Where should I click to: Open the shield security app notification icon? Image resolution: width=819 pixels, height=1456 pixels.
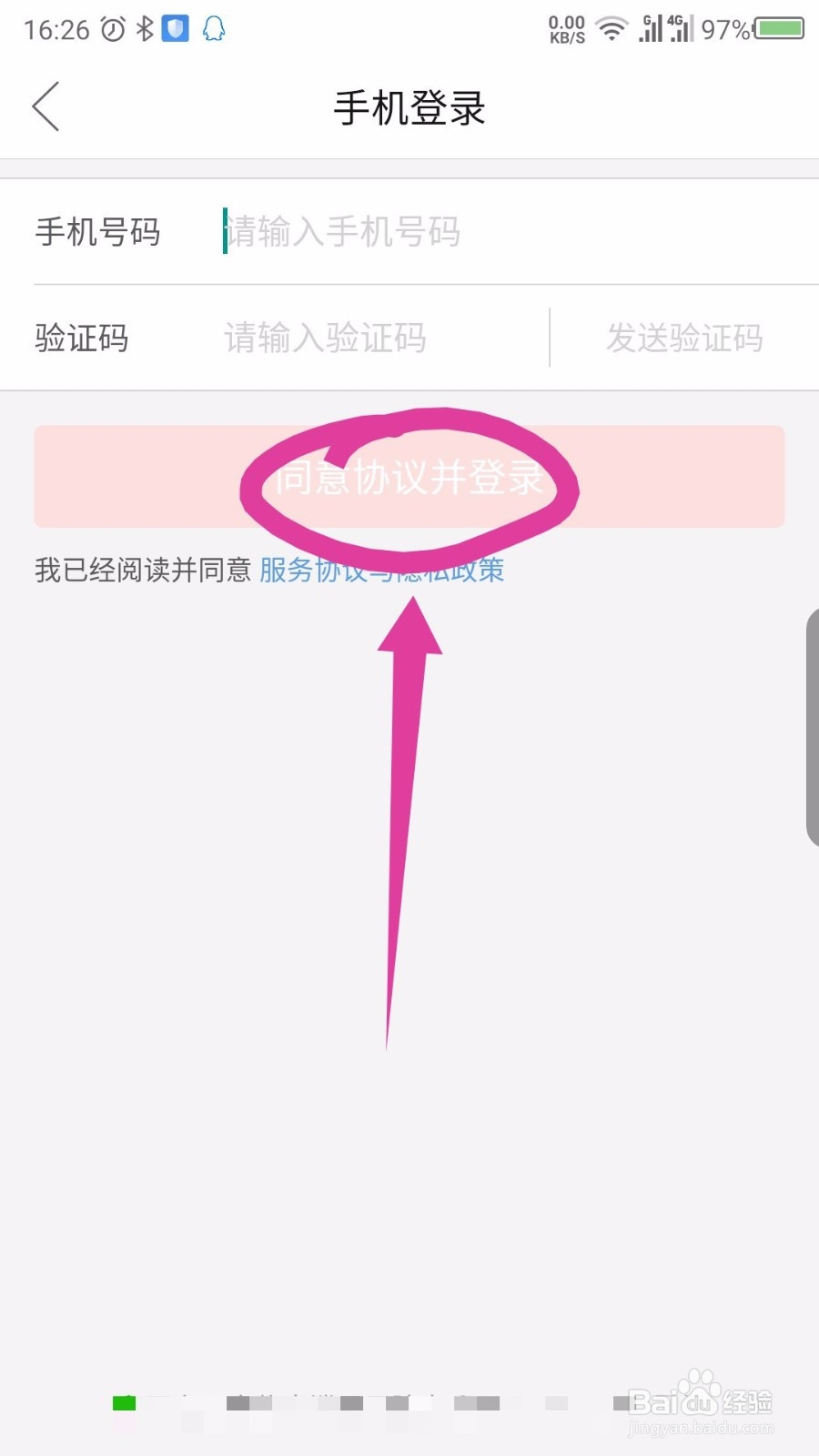pyautogui.click(x=176, y=29)
